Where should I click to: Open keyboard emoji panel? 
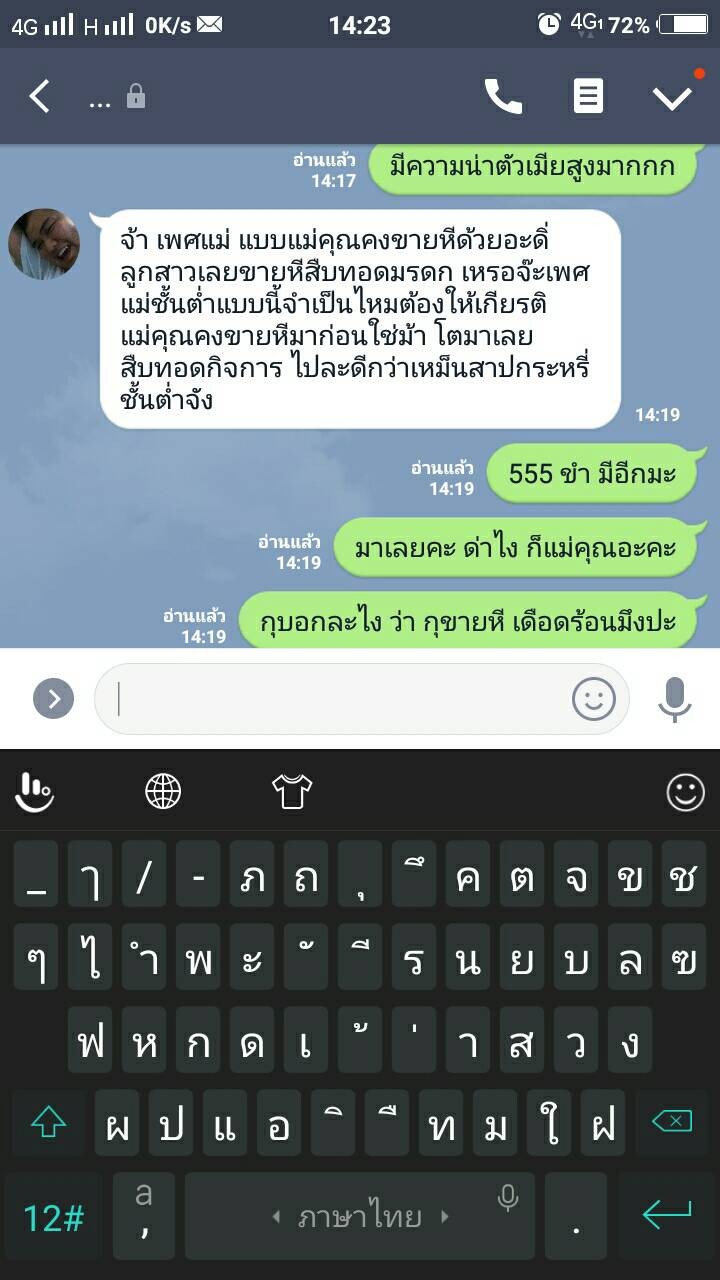[685, 792]
